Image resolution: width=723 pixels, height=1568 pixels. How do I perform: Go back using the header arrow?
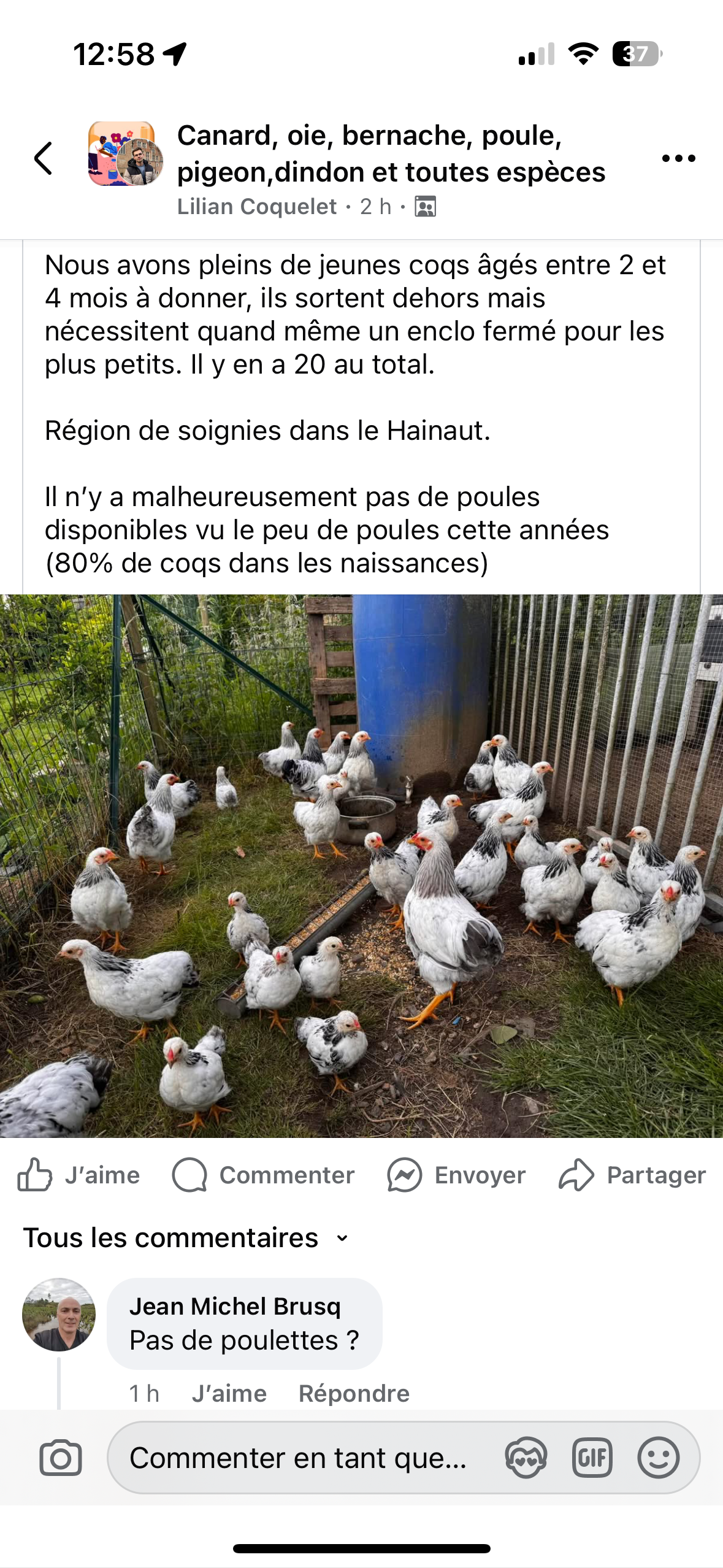coord(44,158)
